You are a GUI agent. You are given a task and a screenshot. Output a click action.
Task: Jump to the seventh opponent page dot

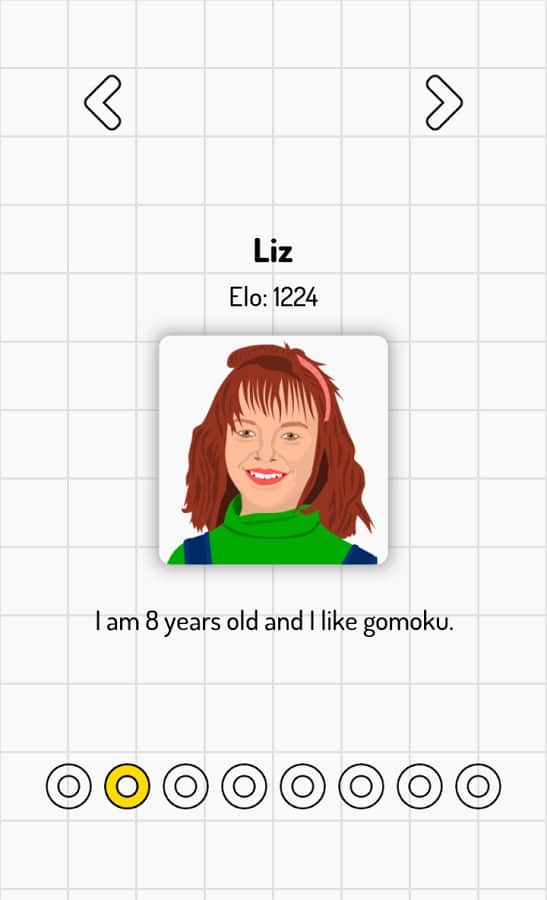tap(420, 786)
